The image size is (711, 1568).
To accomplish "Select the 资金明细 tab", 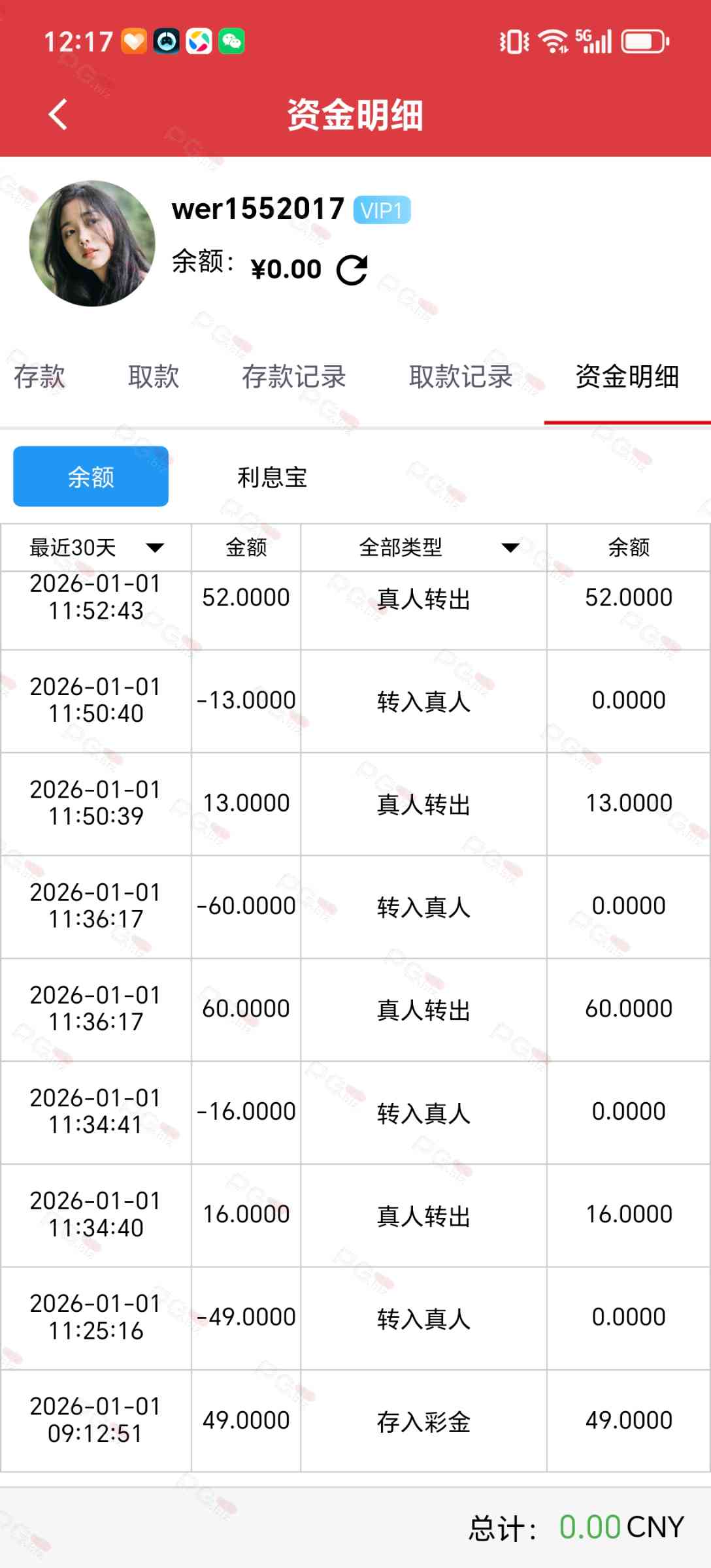I will pos(627,377).
